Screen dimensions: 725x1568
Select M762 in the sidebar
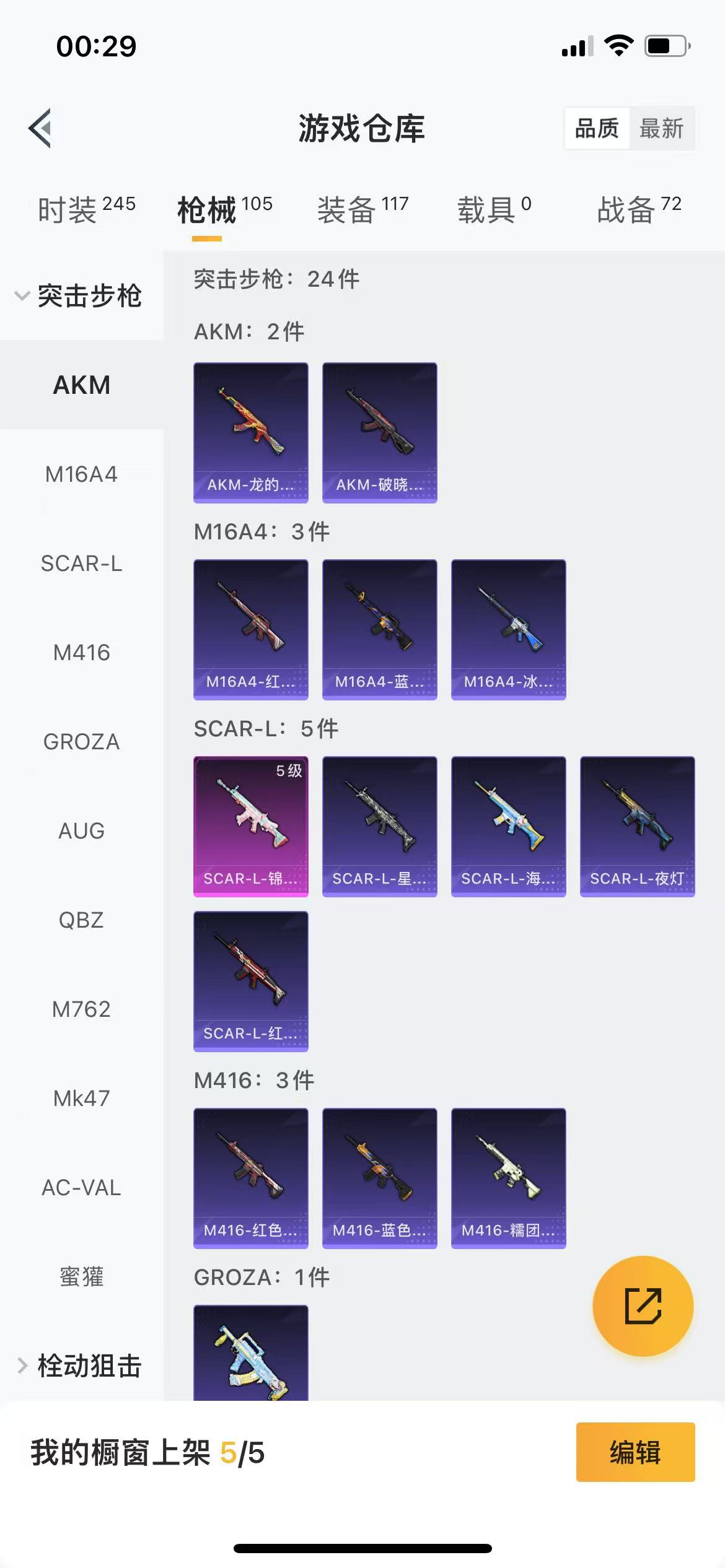point(81,1009)
